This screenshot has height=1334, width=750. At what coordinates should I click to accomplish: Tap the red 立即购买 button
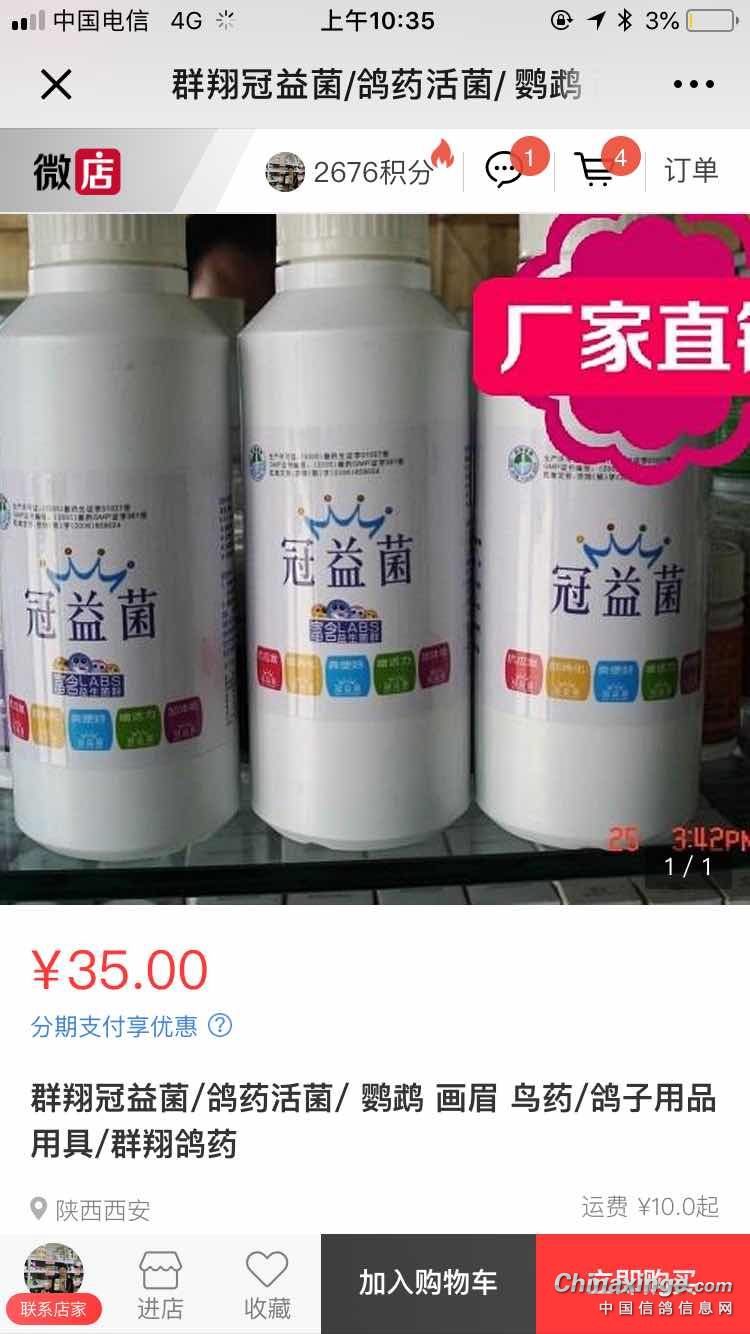(x=643, y=1283)
